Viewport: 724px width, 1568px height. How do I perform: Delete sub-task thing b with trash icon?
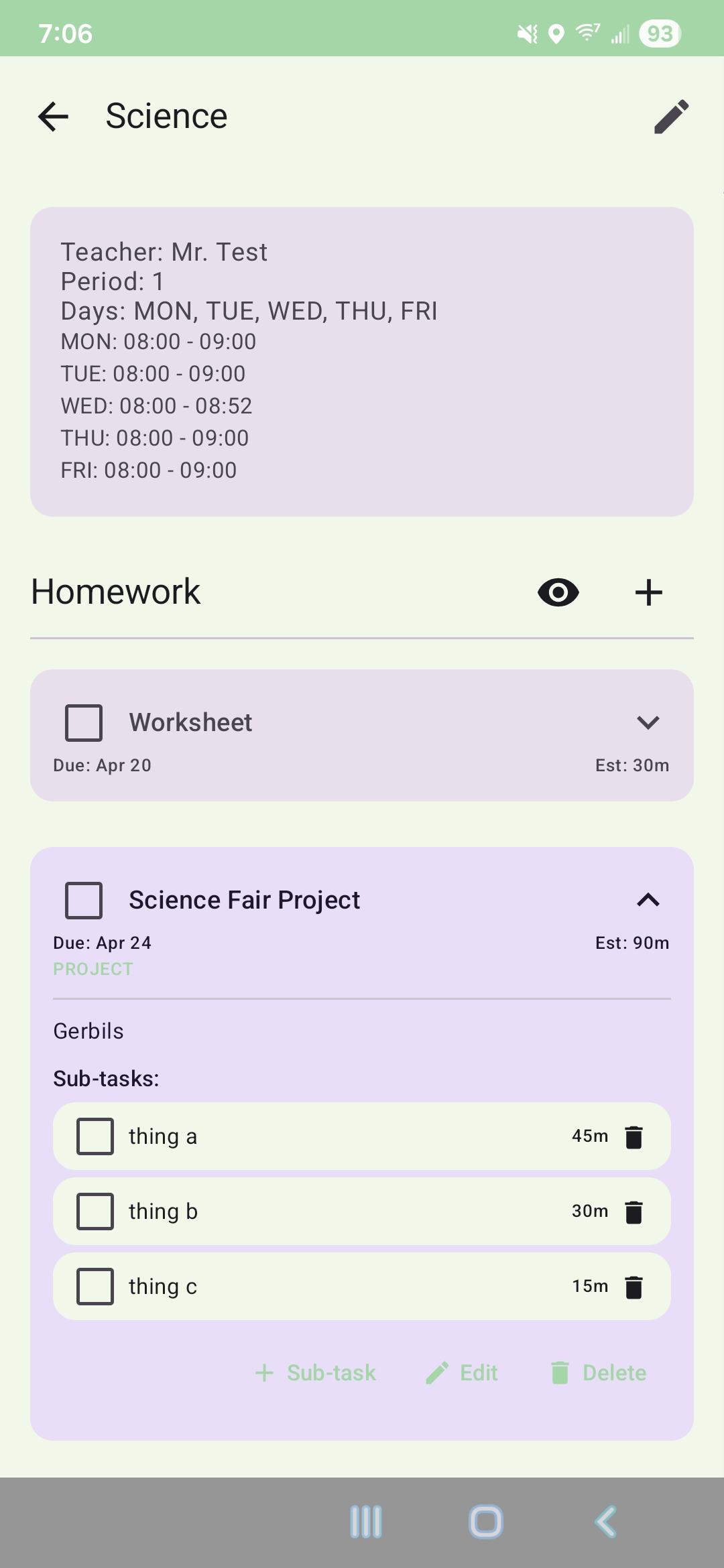pos(633,1211)
